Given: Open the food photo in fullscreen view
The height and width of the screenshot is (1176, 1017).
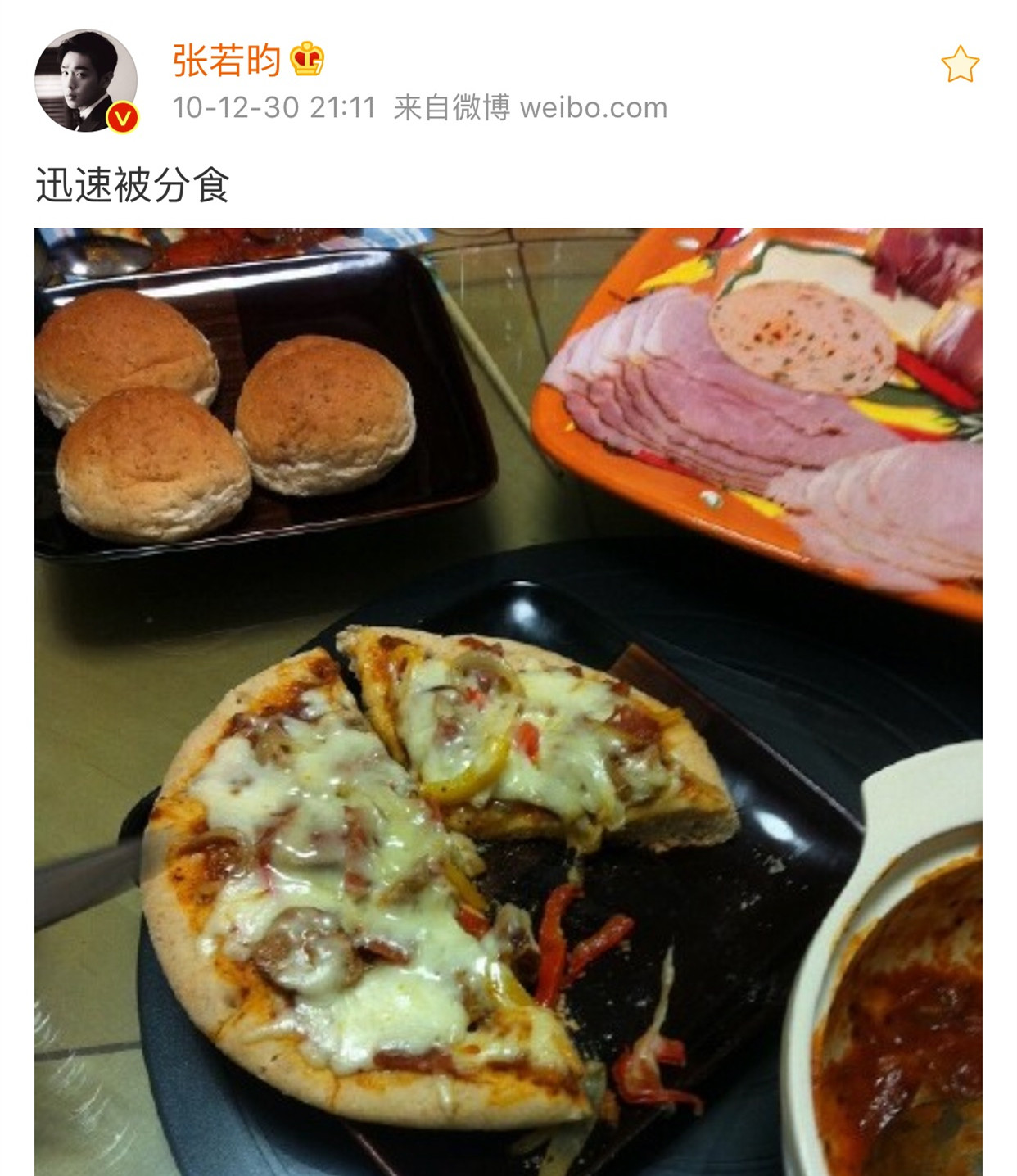Looking at the screenshot, I should point(508,696).
